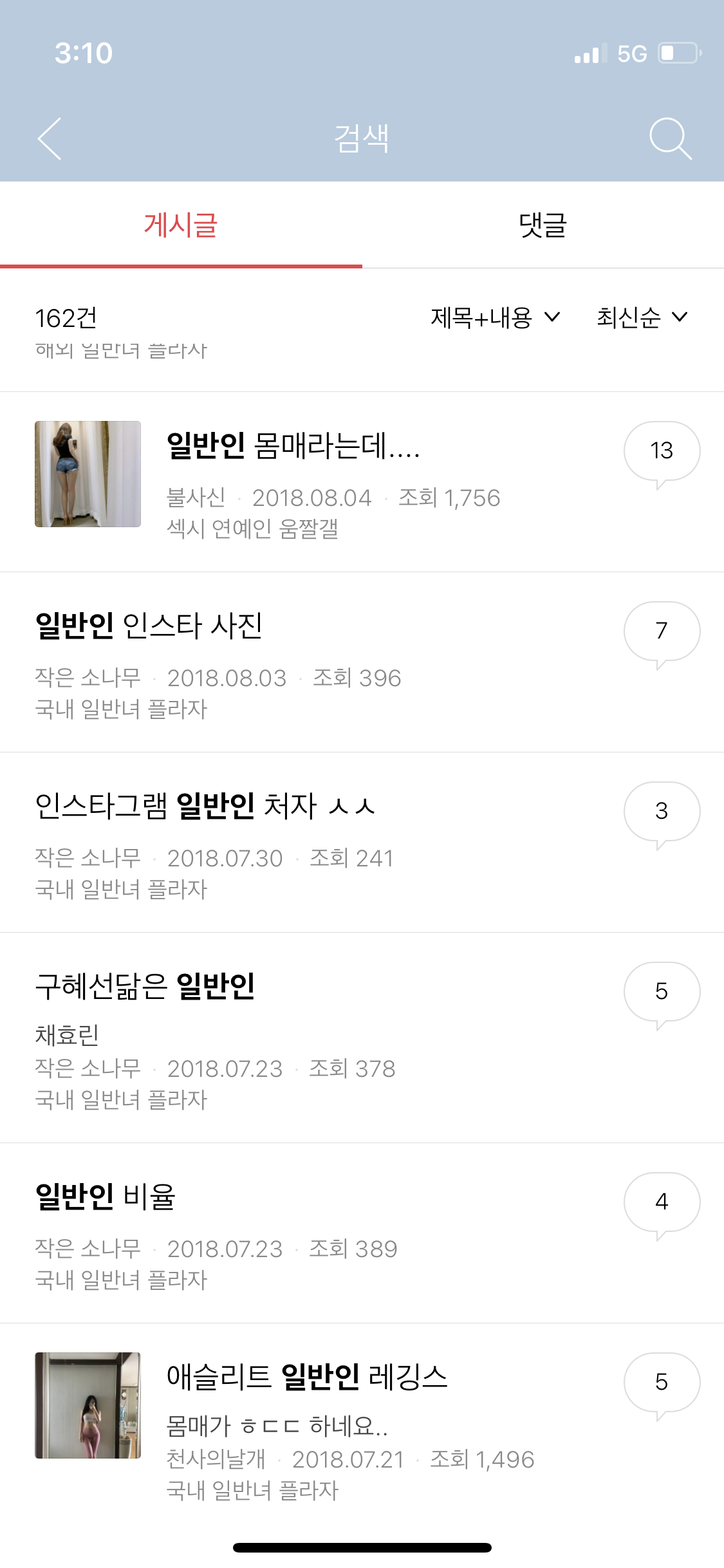View the 5 comments on 구혜선닮은 일반인
Viewport: 724px width, 1568px height.
662,993
